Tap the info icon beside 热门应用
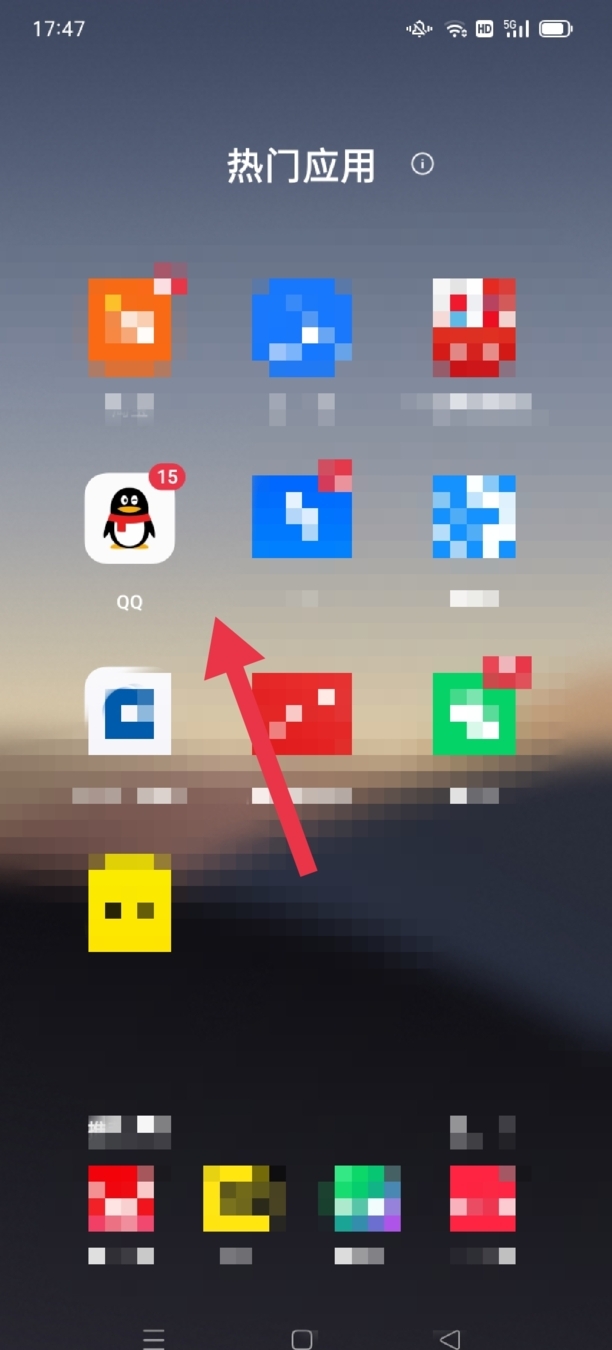The image size is (612, 1350). [x=423, y=164]
